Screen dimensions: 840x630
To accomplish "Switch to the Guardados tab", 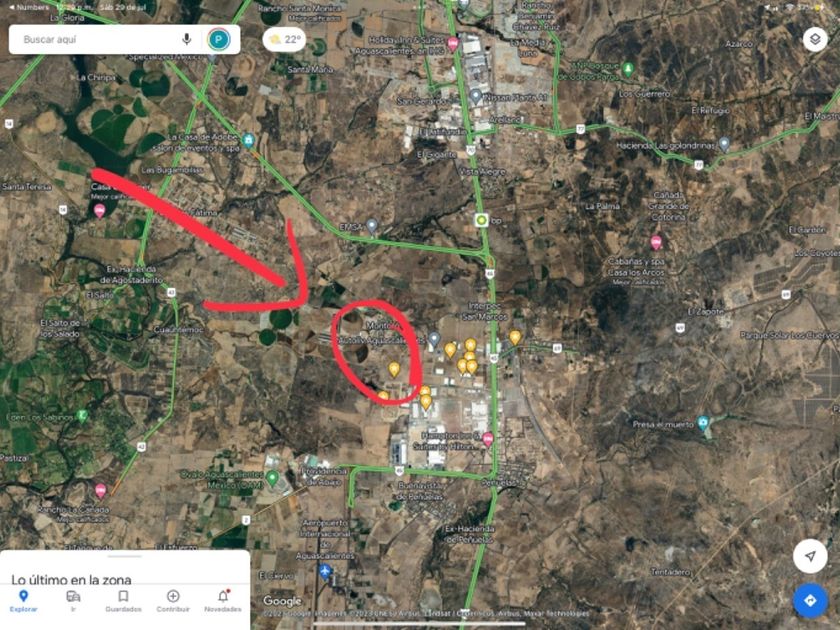I will point(123,600).
